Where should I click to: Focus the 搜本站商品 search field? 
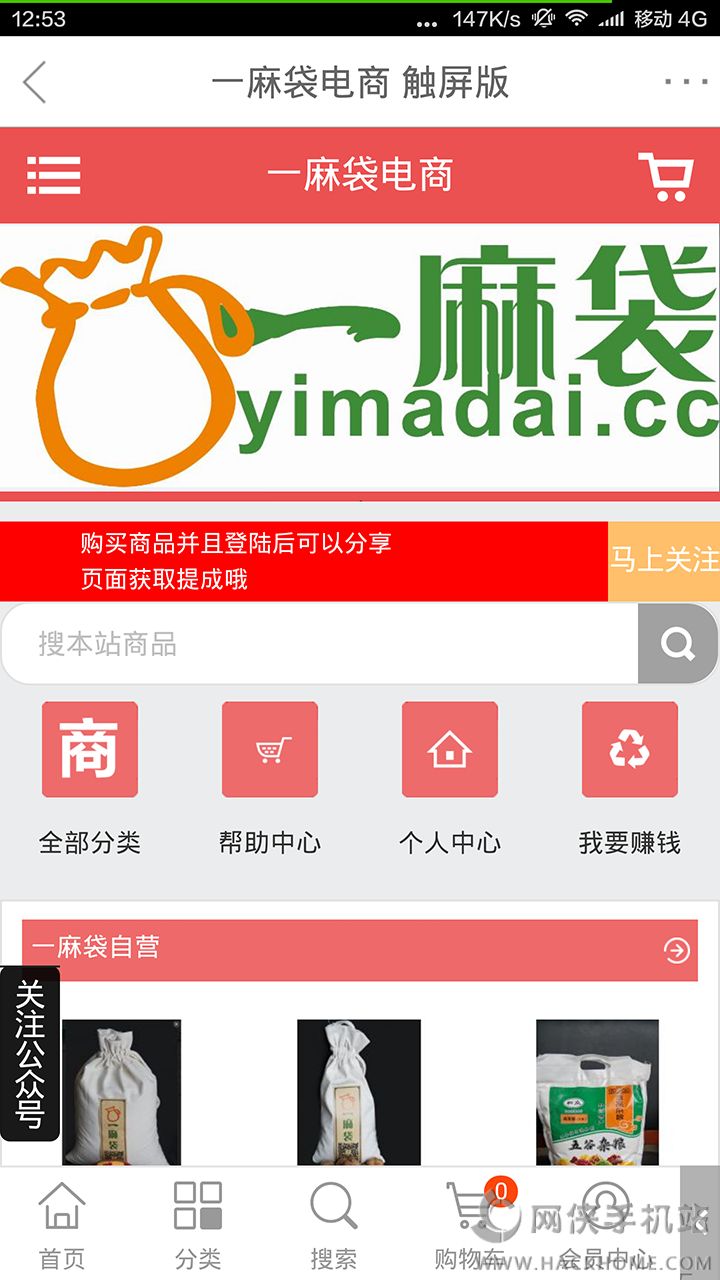(x=320, y=643)
